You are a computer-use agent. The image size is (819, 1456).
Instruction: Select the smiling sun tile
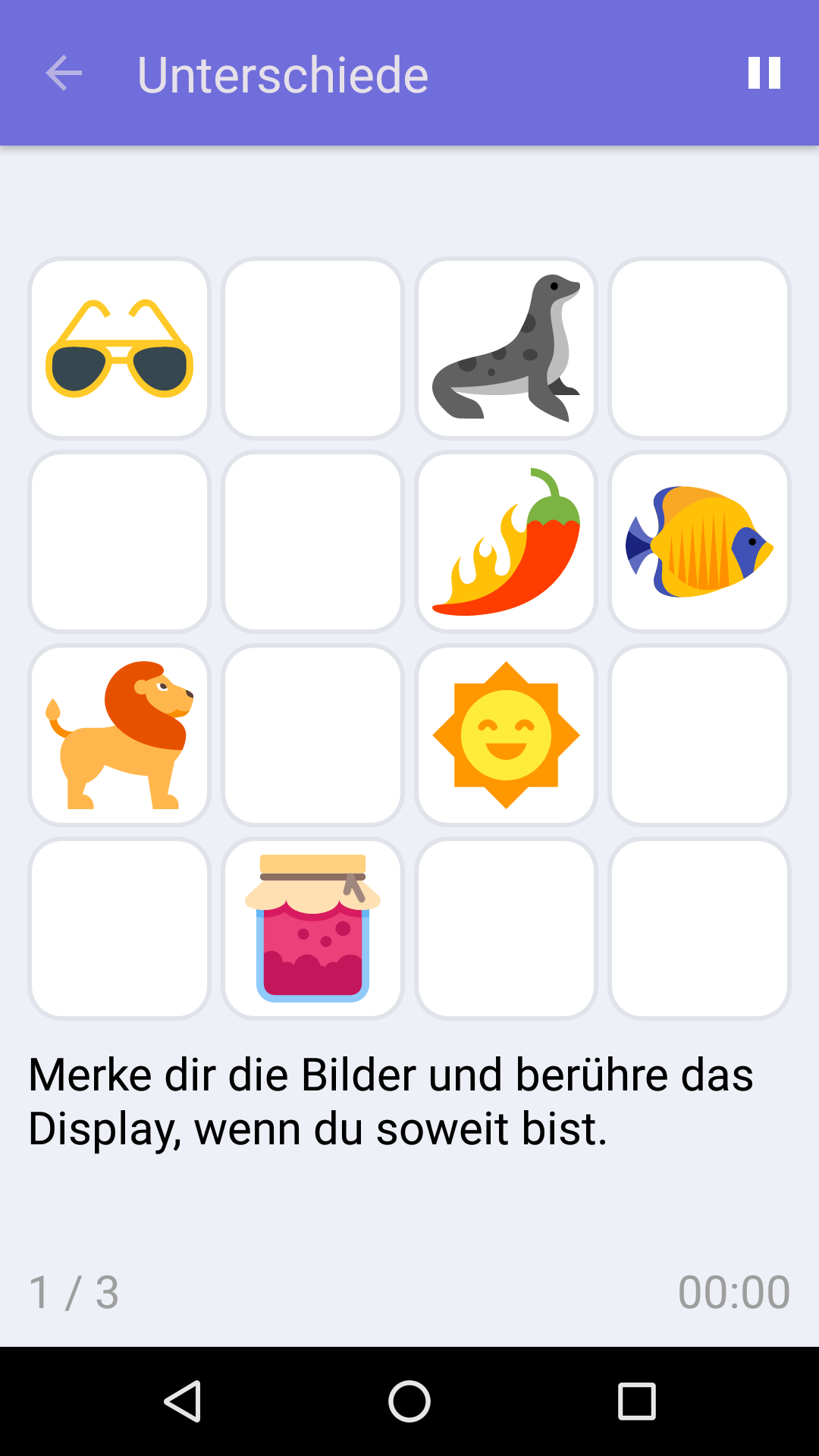pos(506,735)
